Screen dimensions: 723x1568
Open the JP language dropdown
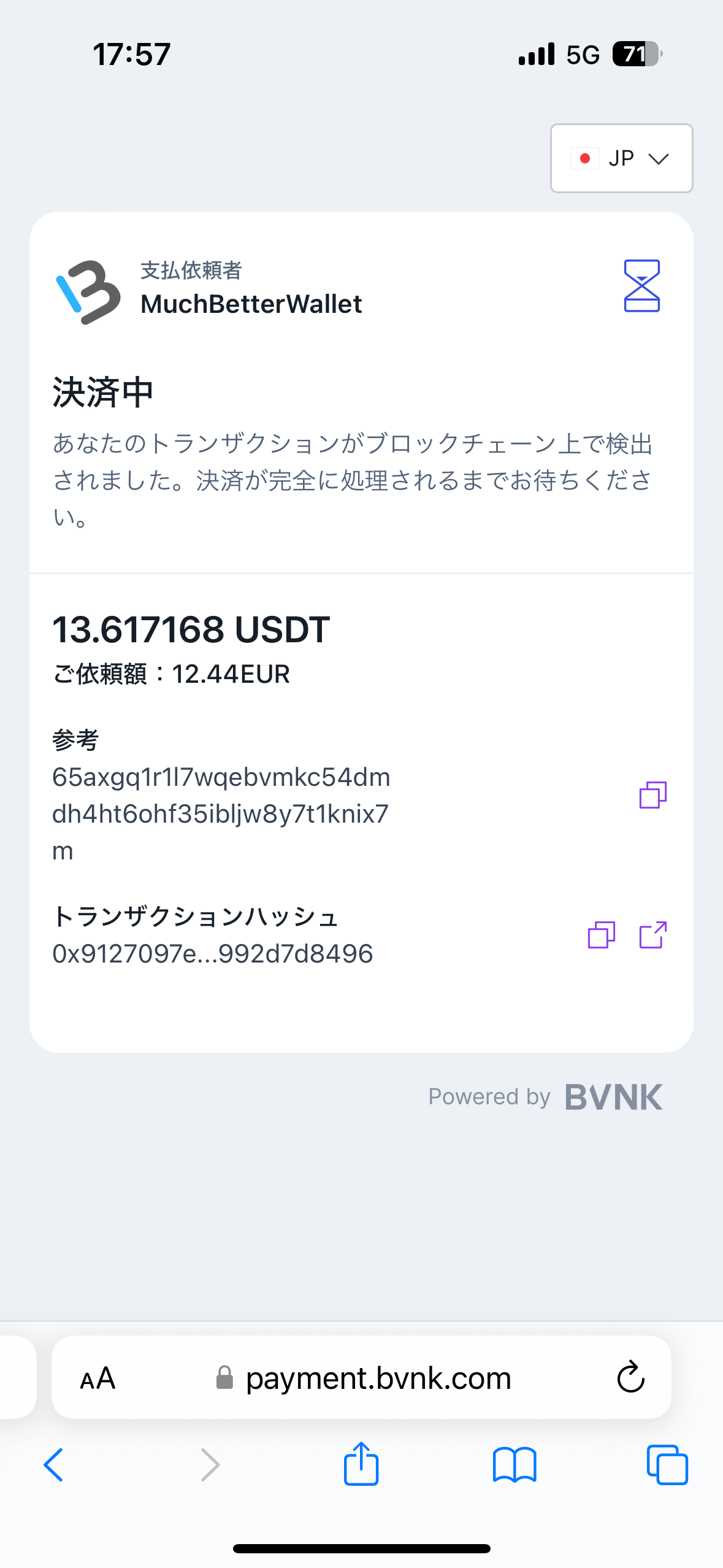[x=621, y=158]
